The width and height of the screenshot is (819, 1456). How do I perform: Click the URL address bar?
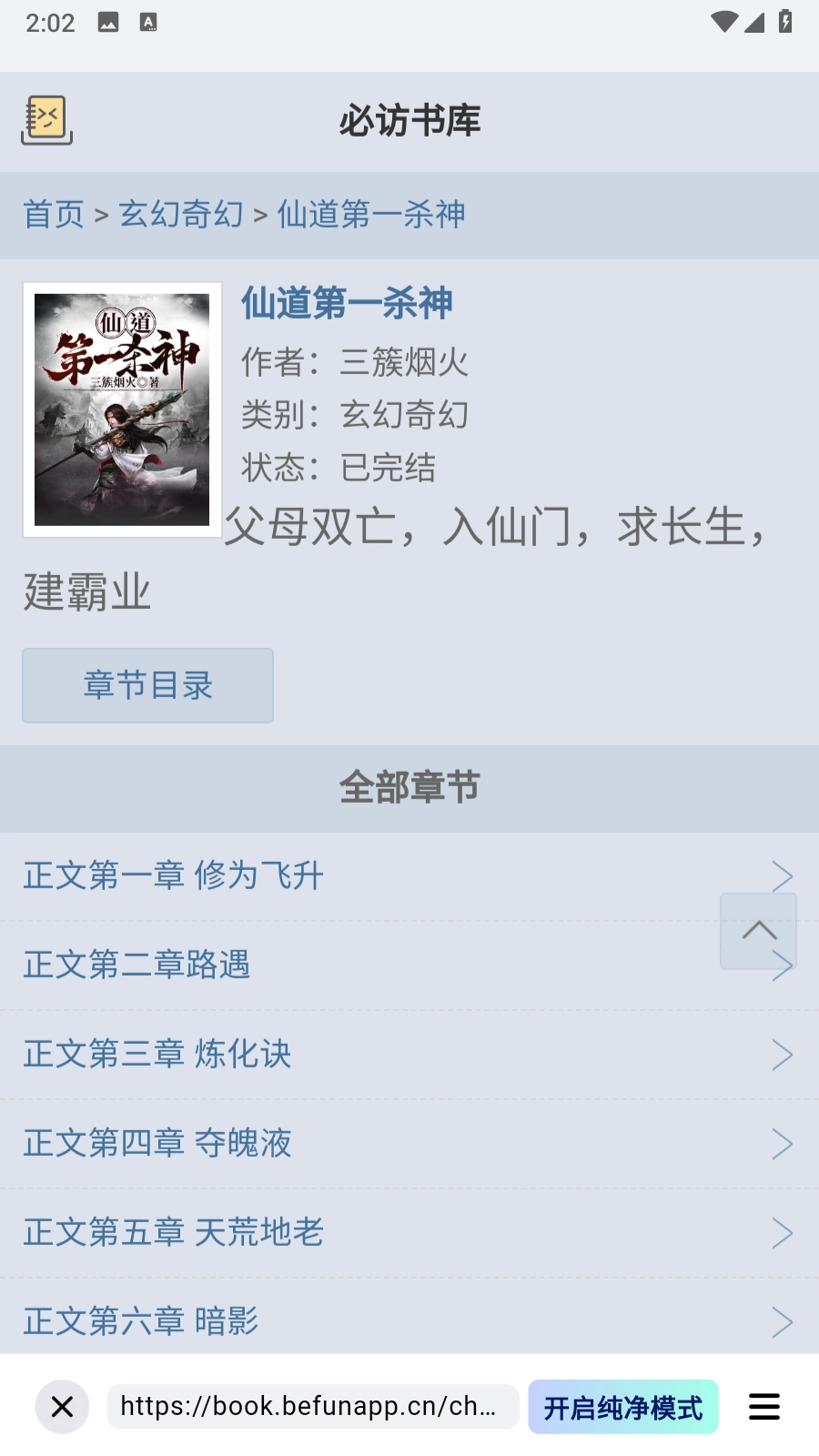(313, 1406)
